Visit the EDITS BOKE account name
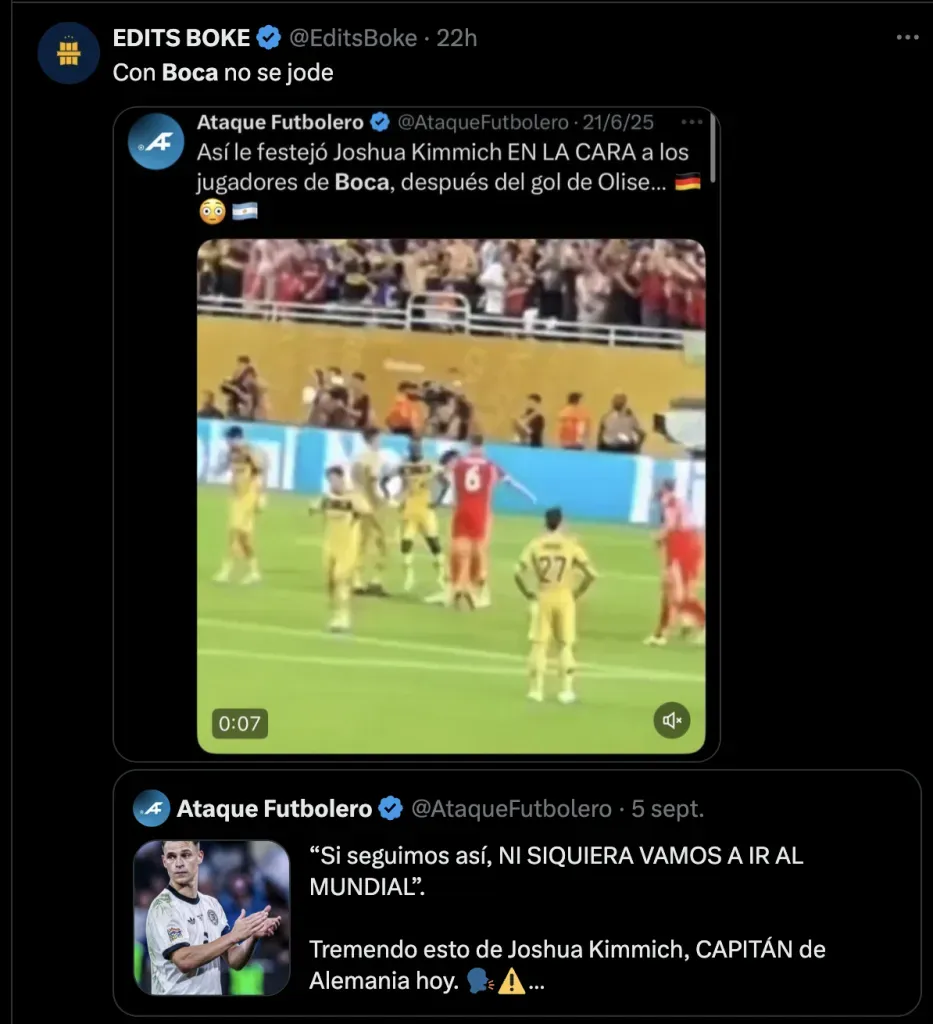The image size is (933, 1024). point(181,38)
